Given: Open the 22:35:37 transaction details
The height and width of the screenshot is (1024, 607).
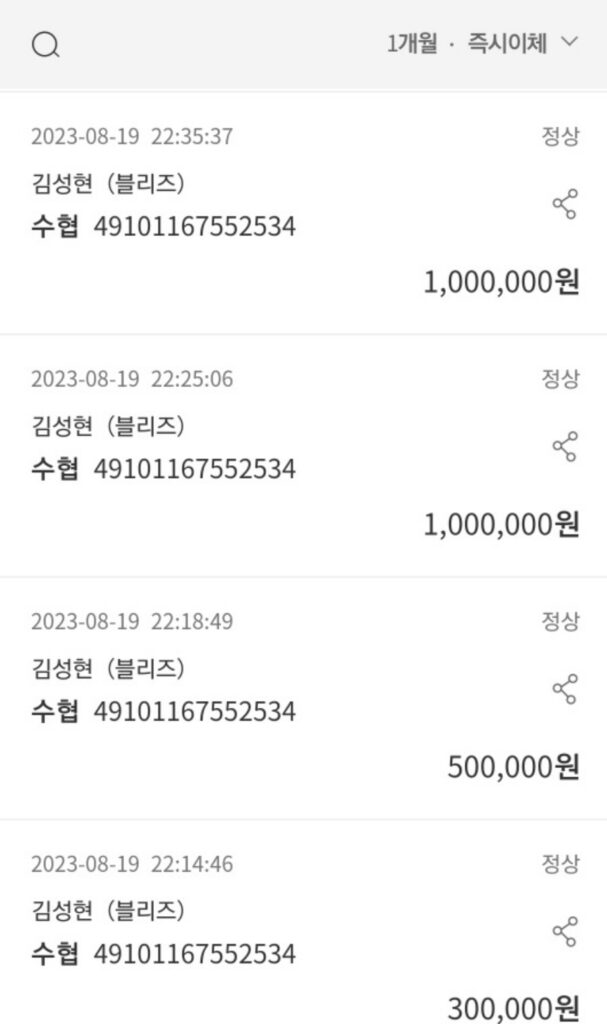Looking at the screenshot, I should click(x=303, y=213).
